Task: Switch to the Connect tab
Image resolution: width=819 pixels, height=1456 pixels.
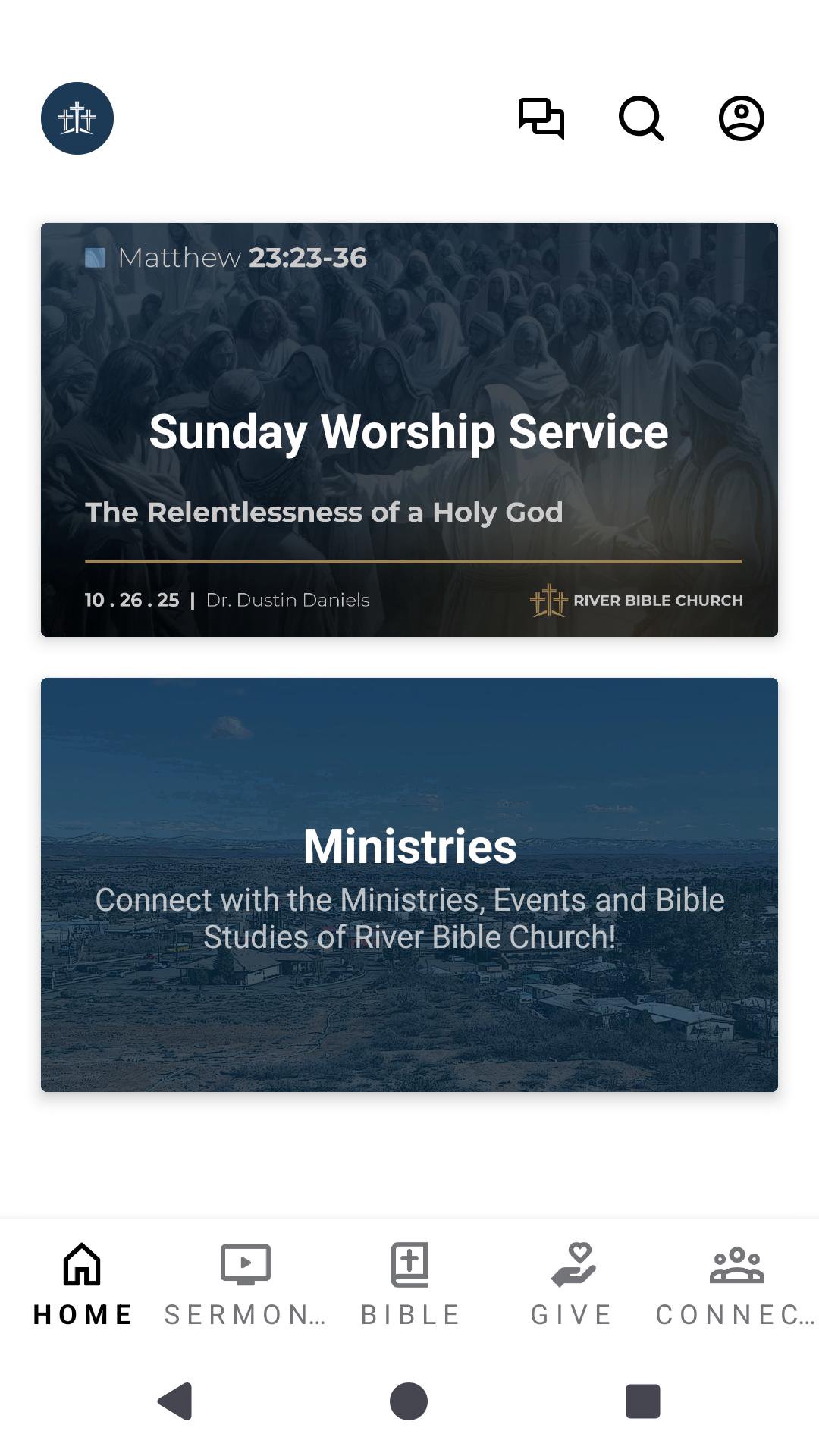Action: tap(736, 1283)
